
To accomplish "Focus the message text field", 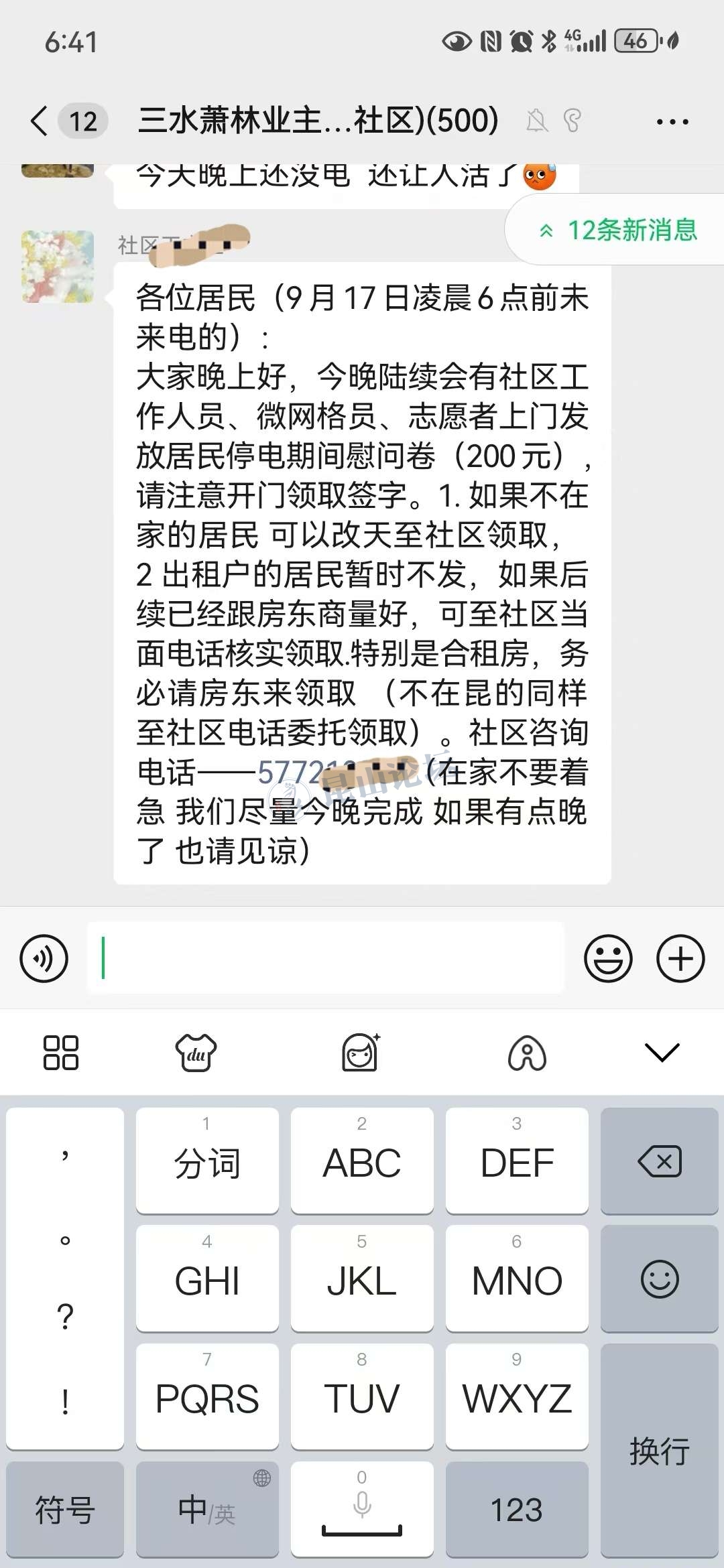I will tap(326, 958).
